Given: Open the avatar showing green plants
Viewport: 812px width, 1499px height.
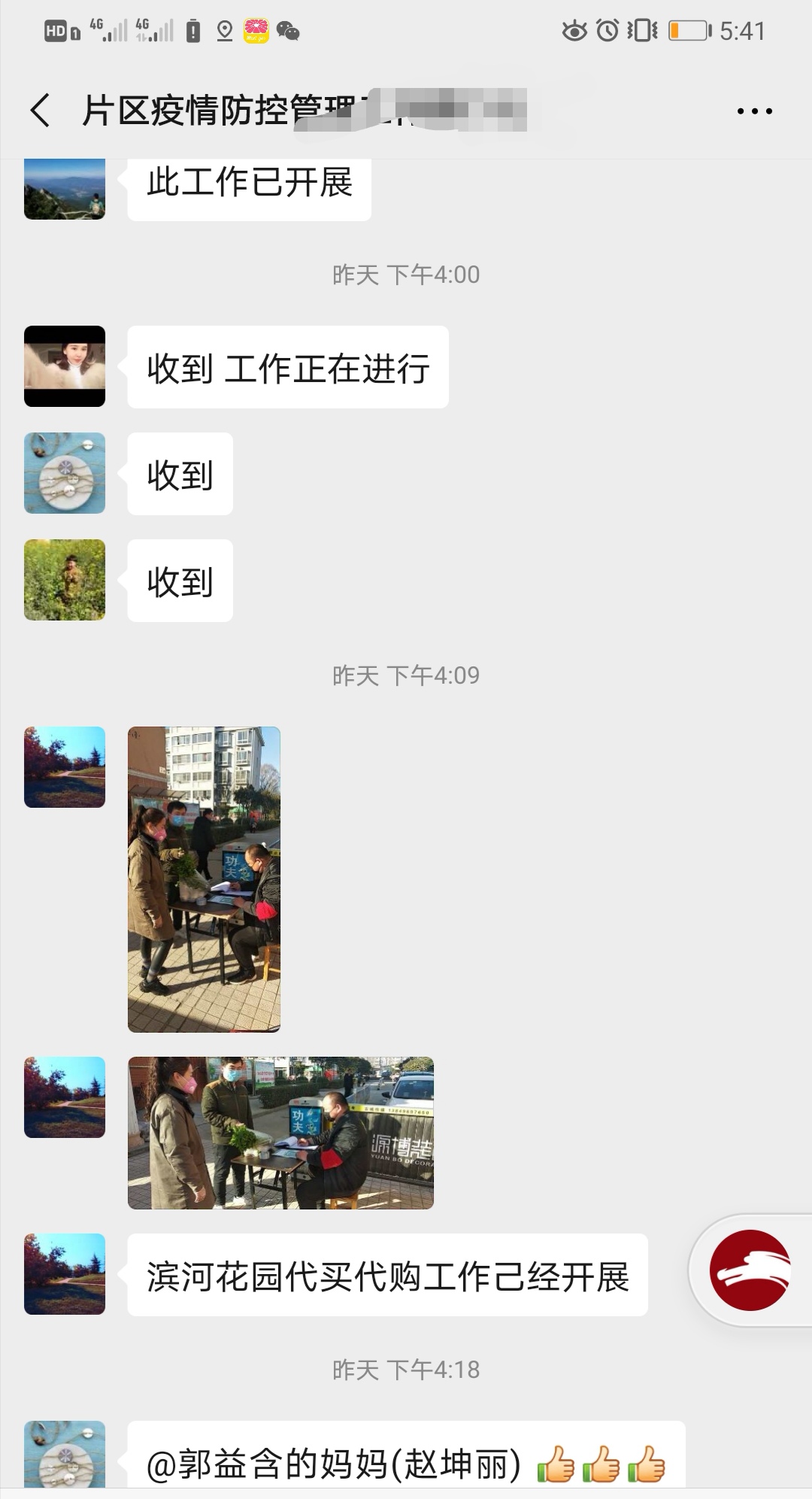Looking at the screenshot, I should pos(64,580).
